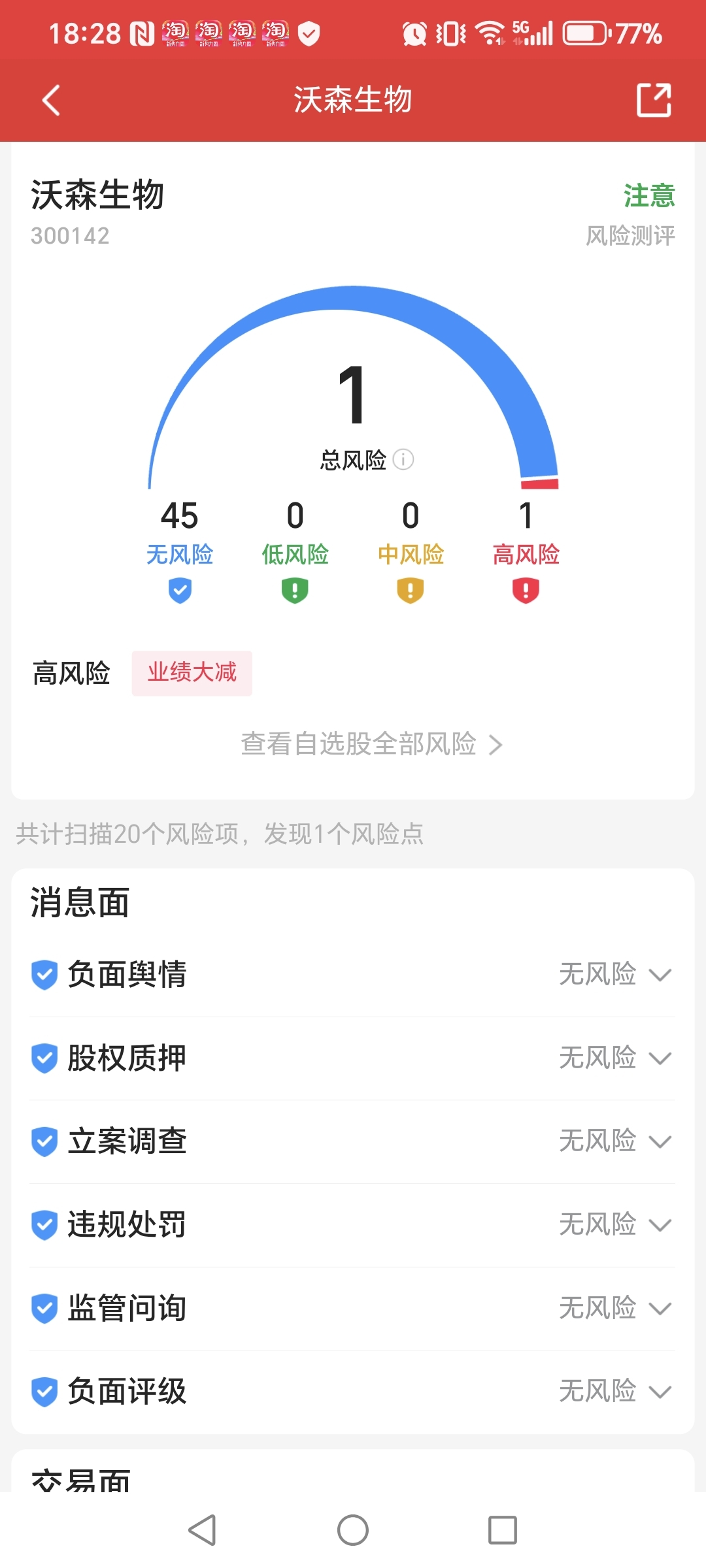
Task: Tap the 业绩大减 high-risk tag
Action: [x=192, y=673]
